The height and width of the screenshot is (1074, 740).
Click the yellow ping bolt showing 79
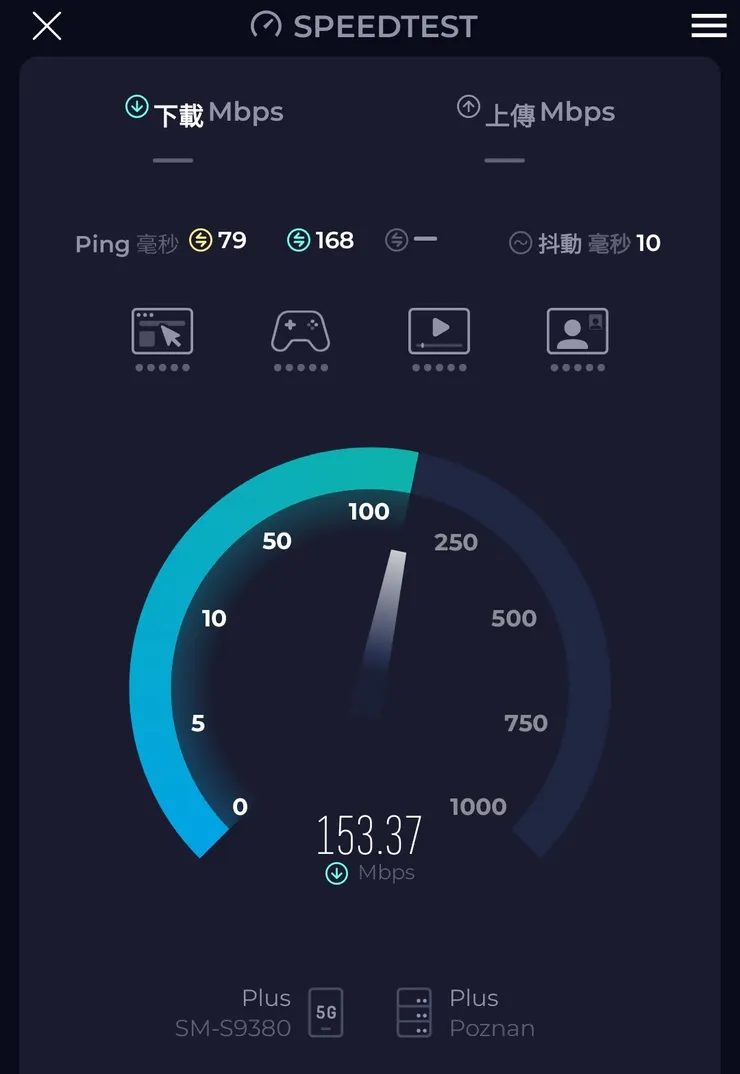[198, 239]
